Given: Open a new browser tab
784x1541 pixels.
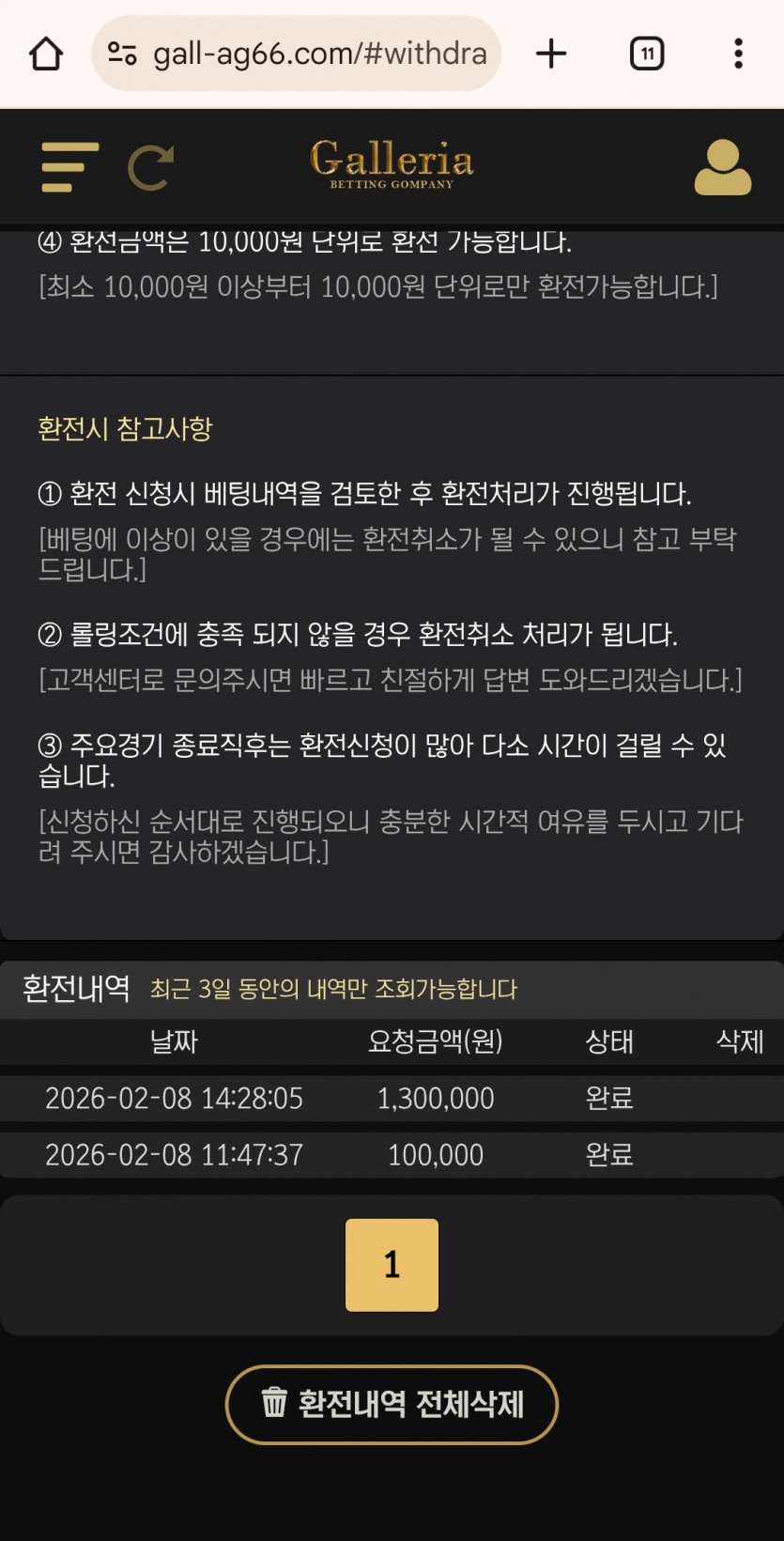Looking at the screenshot, I should (551, 54).
